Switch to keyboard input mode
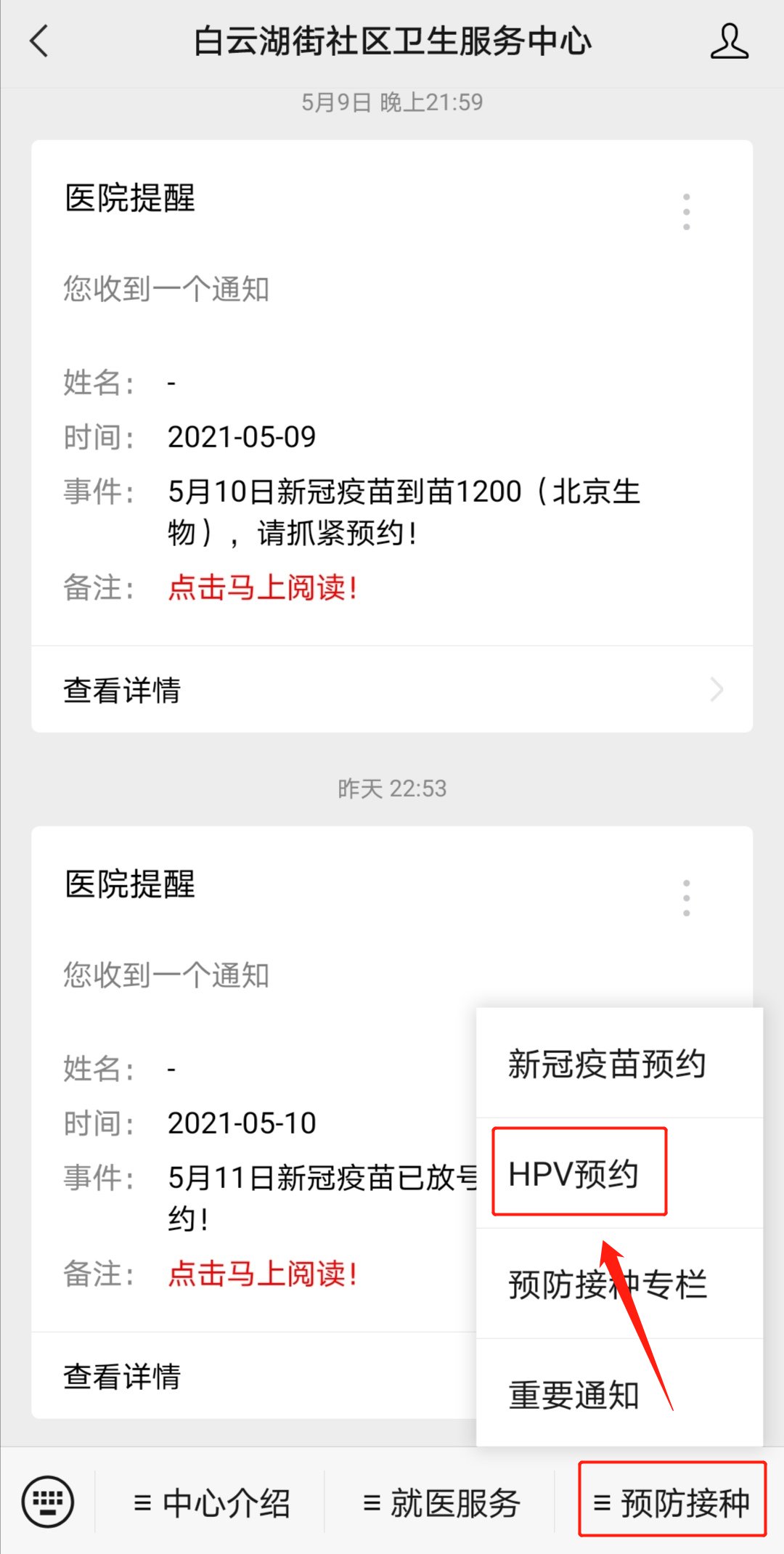The height and width of the screenshot is (1554, 784). click(x=48, y=1502)
